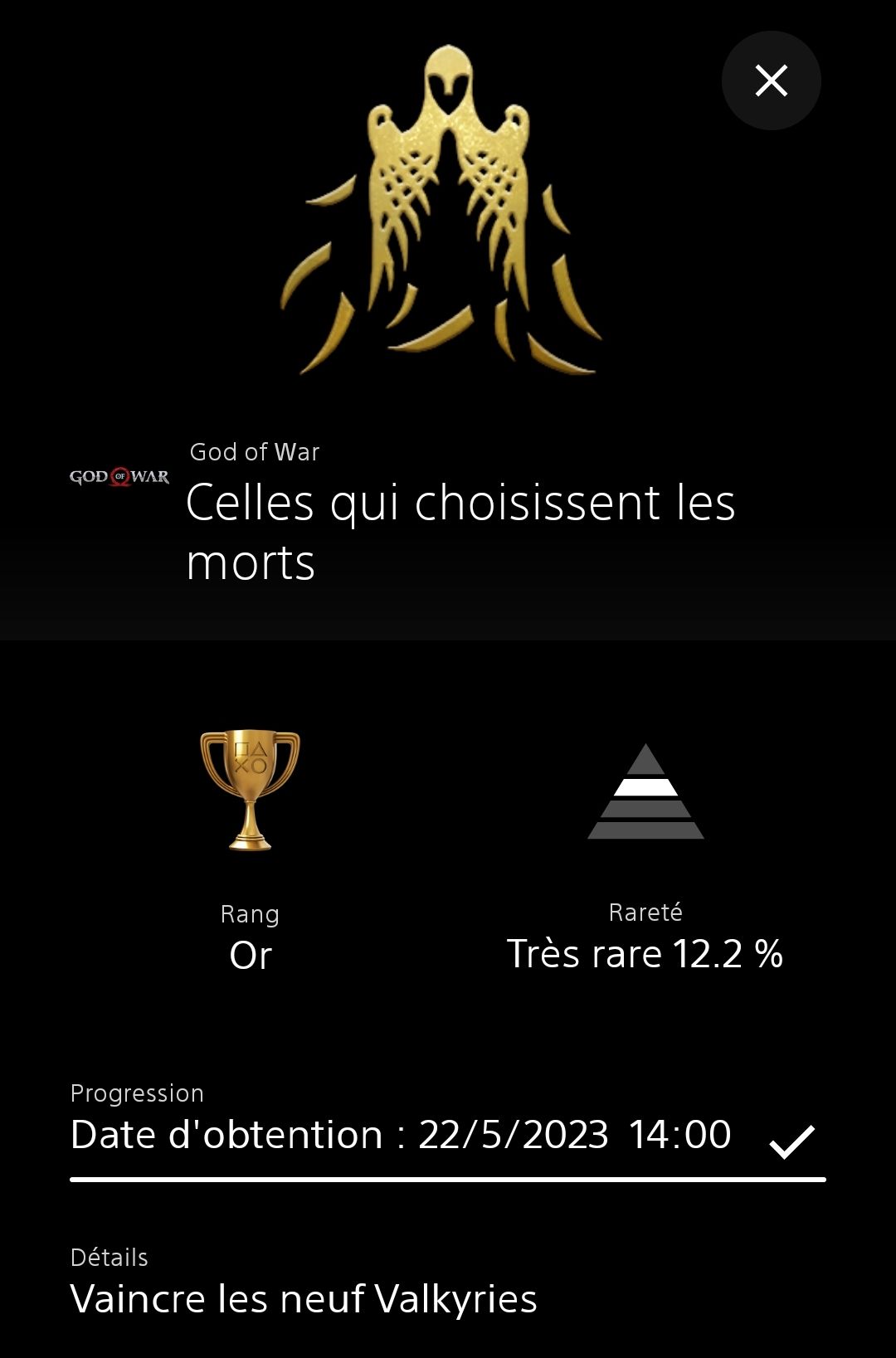Screen dimensions: 896x1358
Task: Close the trophy details screen
Action: [x=771, y=80]
